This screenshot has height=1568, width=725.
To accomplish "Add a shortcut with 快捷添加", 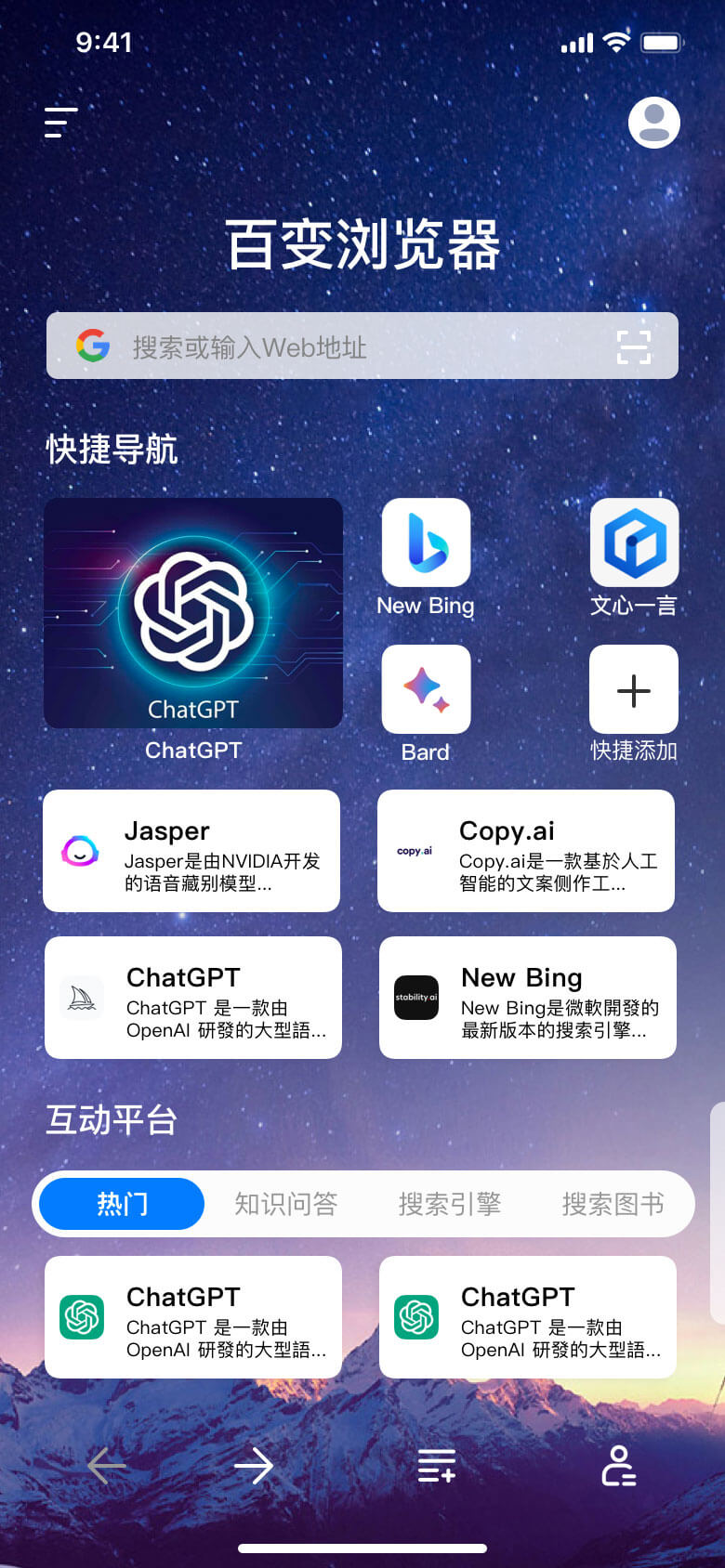I will coord(634,690).
